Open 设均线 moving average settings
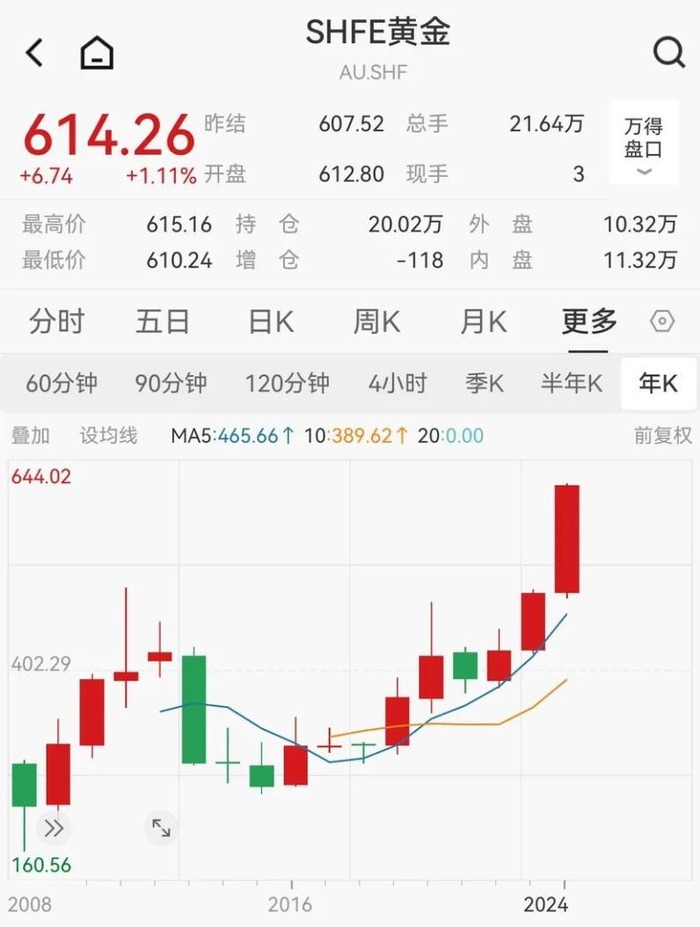700x927 pixels. click(x=109, y=436)
